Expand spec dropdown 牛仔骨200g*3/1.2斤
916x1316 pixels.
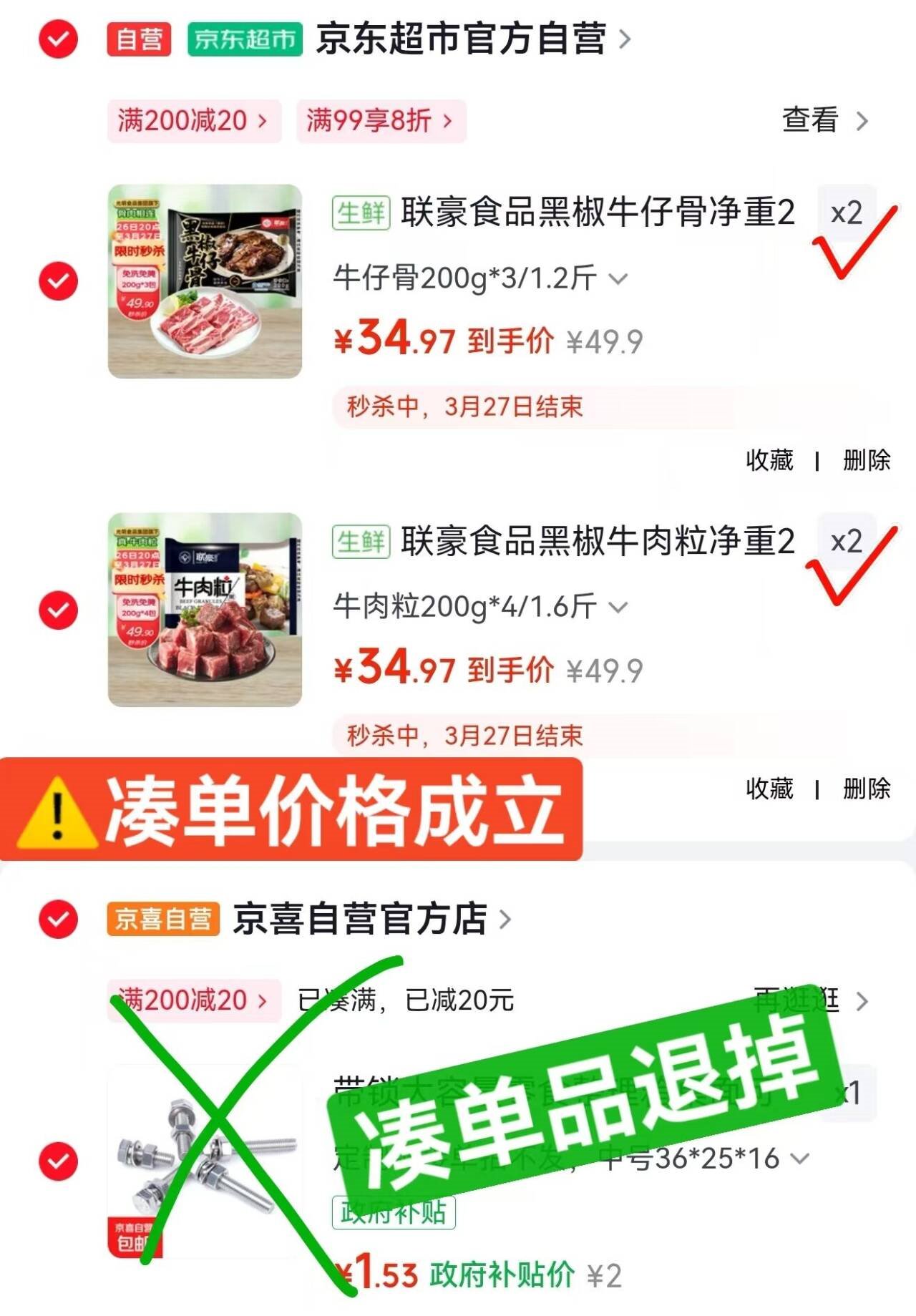click(479, 278)
